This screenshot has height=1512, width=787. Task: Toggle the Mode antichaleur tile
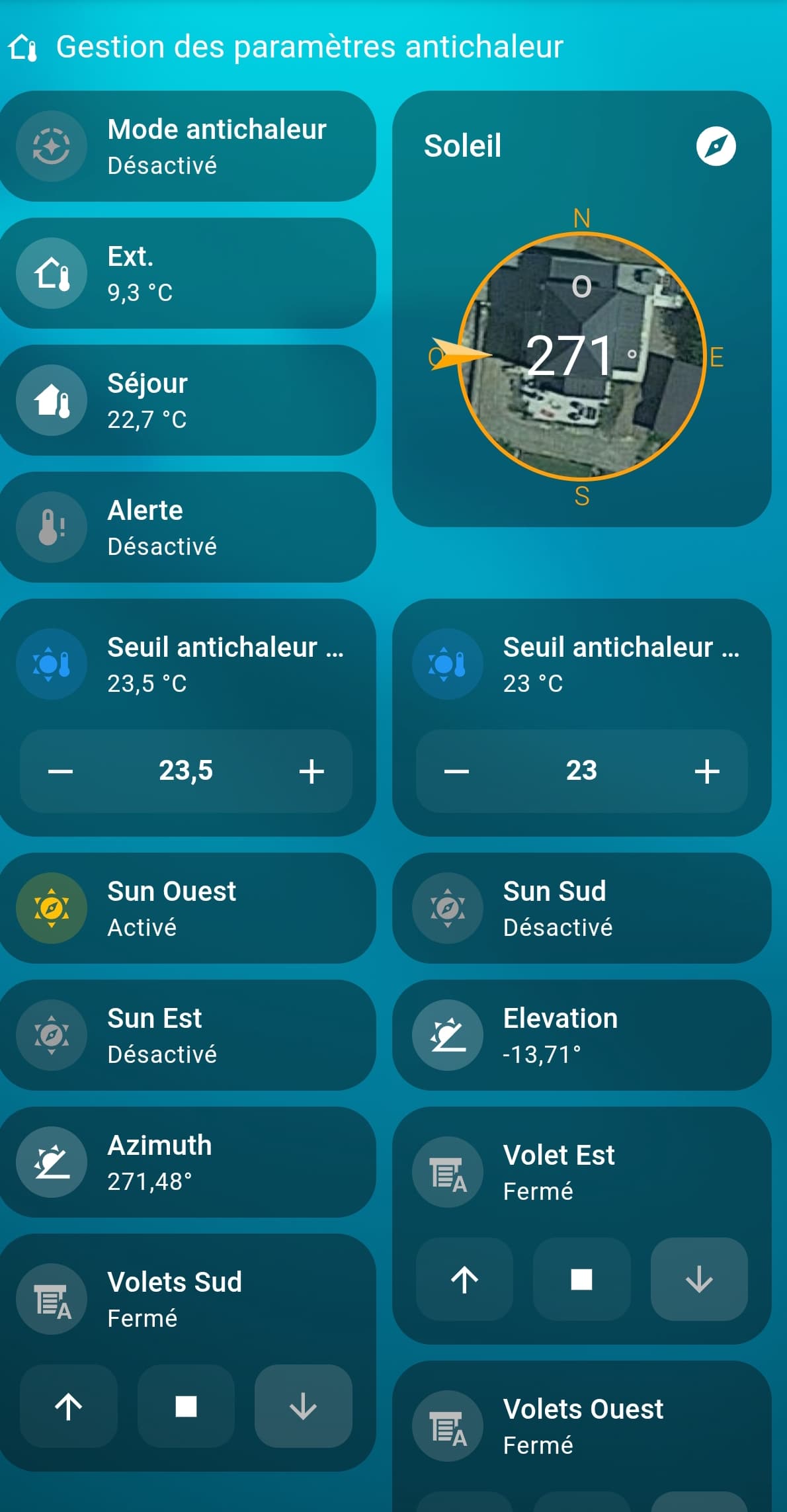pos(188,146)
